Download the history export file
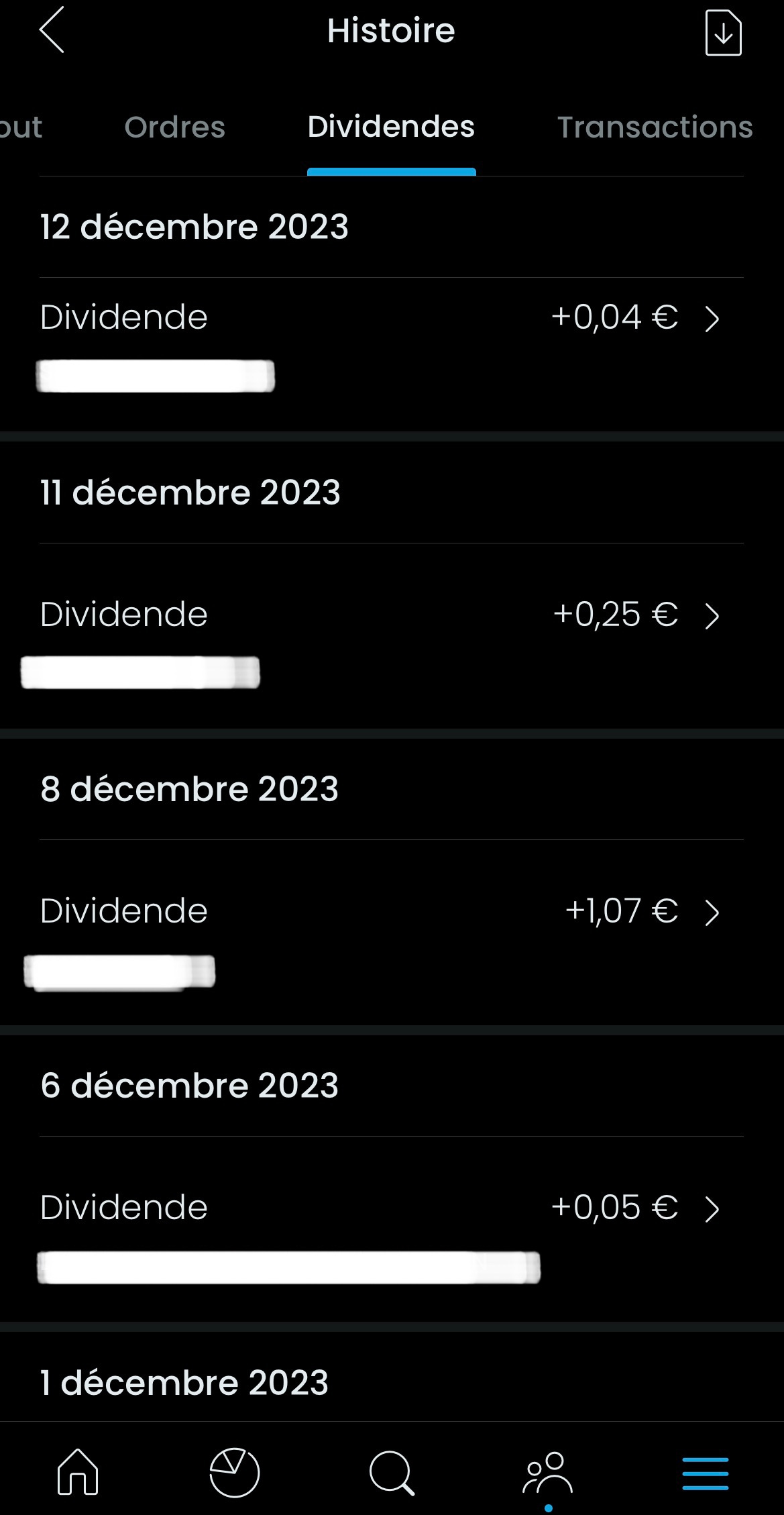 (723, 32)
